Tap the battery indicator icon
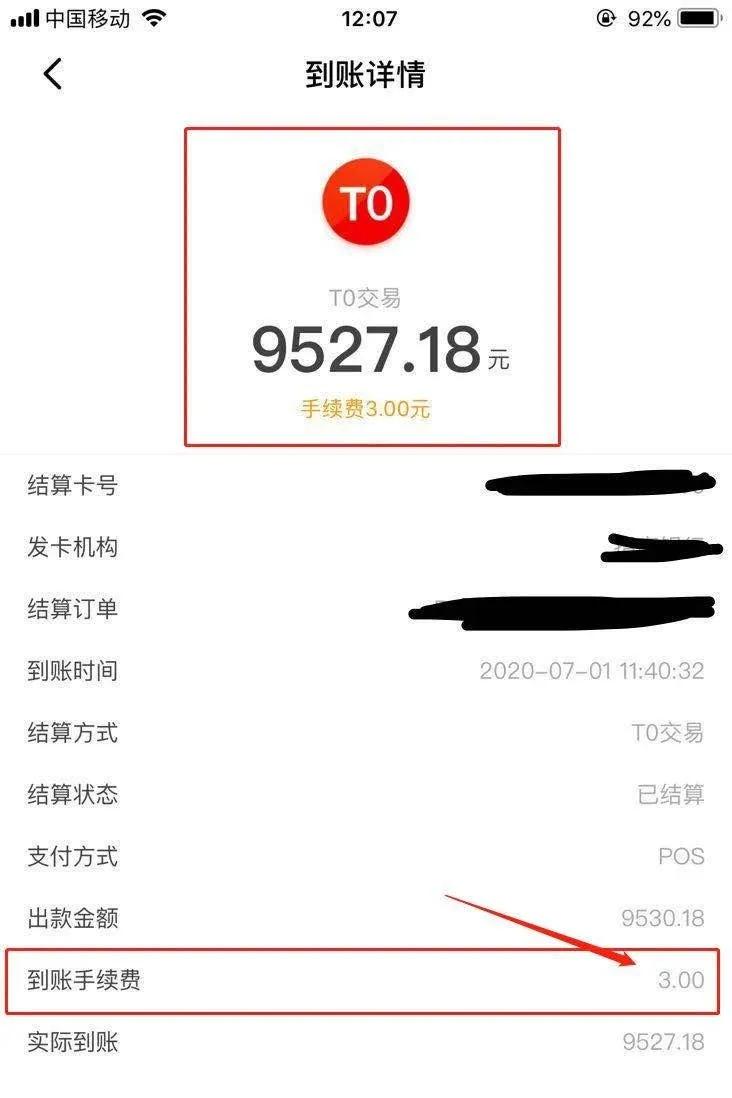This screenshot has height=1098, width=732. 700,16
